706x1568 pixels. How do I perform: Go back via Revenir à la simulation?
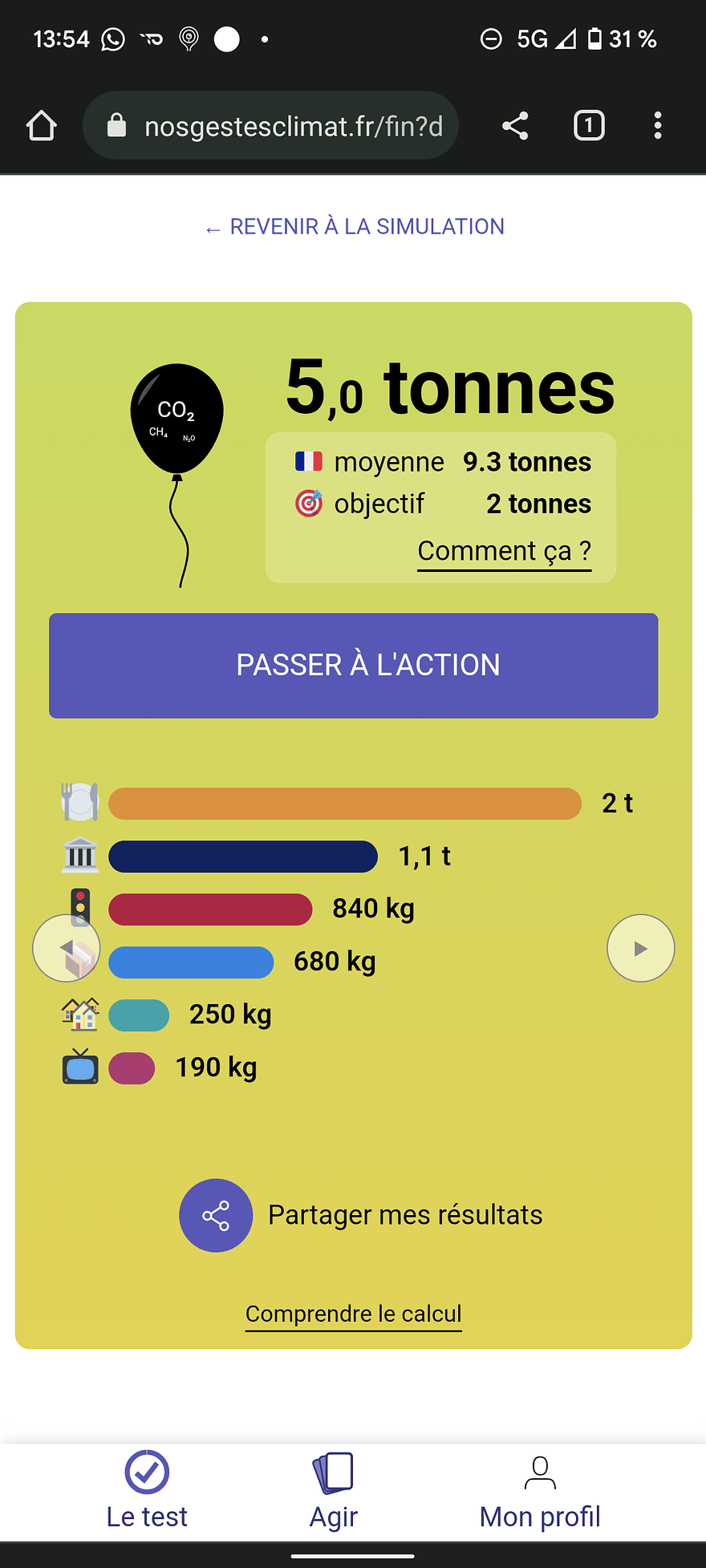[x=355, y=227]
